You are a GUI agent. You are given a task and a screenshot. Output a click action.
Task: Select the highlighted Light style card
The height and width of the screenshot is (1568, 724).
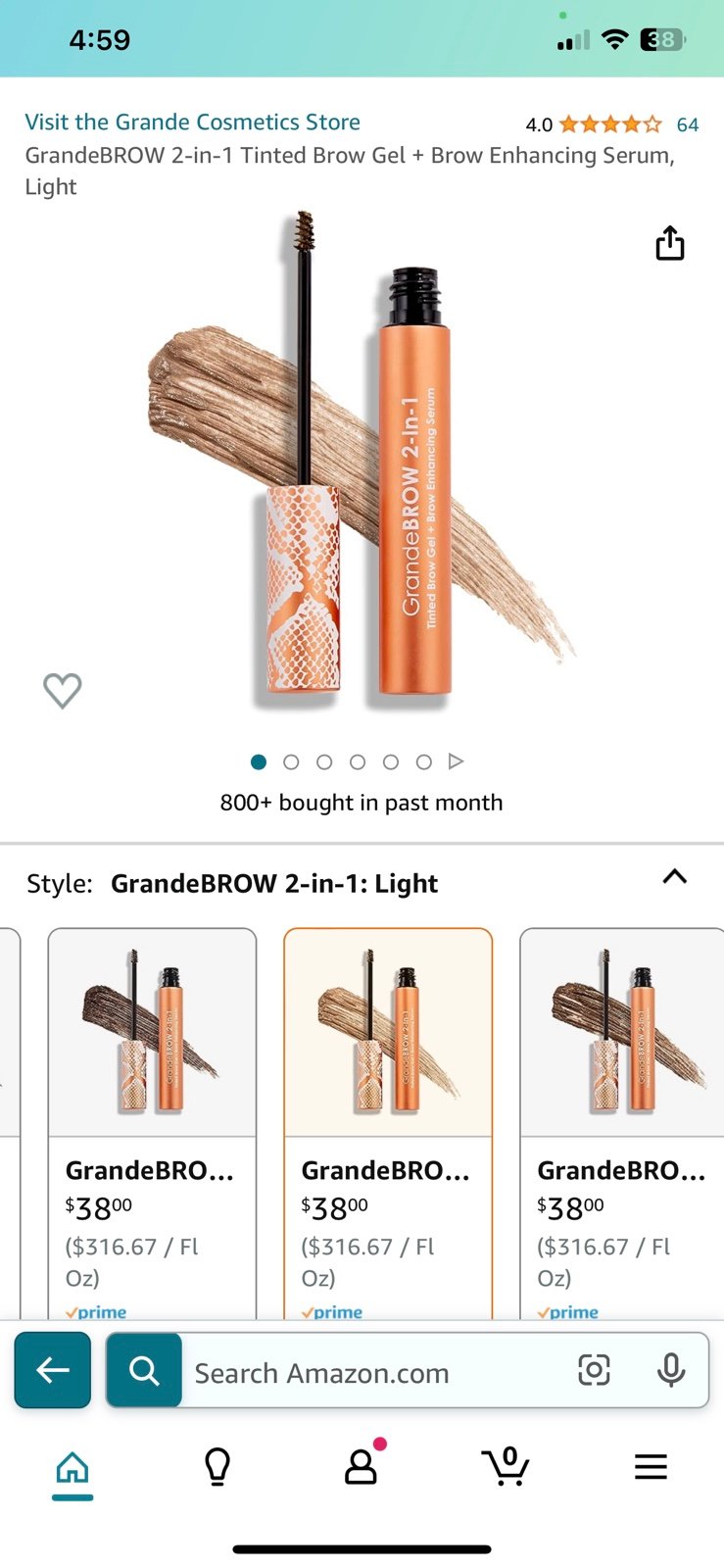point(388,1122)
